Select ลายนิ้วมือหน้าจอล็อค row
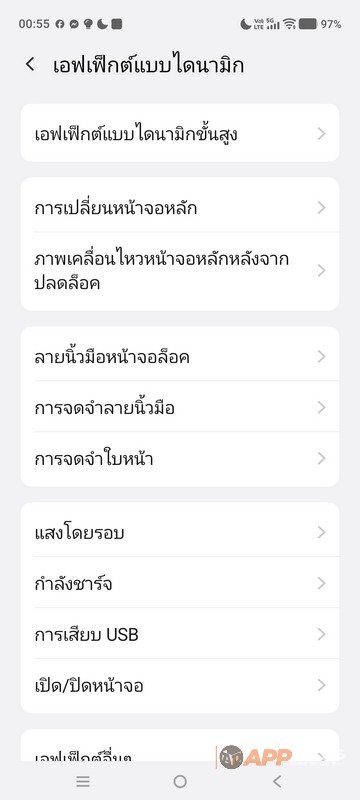Screen dimensions: 360x800 coord(179,357)
